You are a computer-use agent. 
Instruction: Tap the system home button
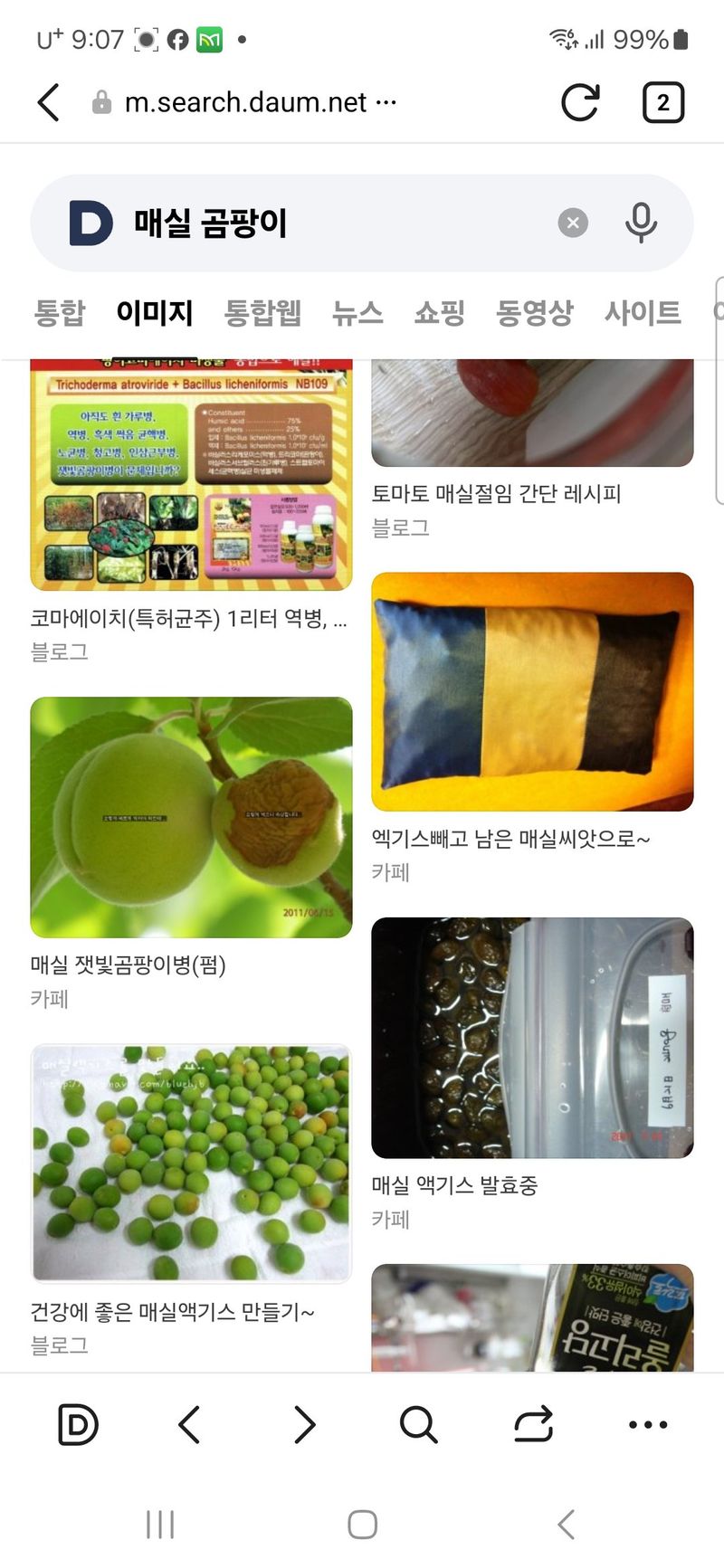(x=362, y=1525)
